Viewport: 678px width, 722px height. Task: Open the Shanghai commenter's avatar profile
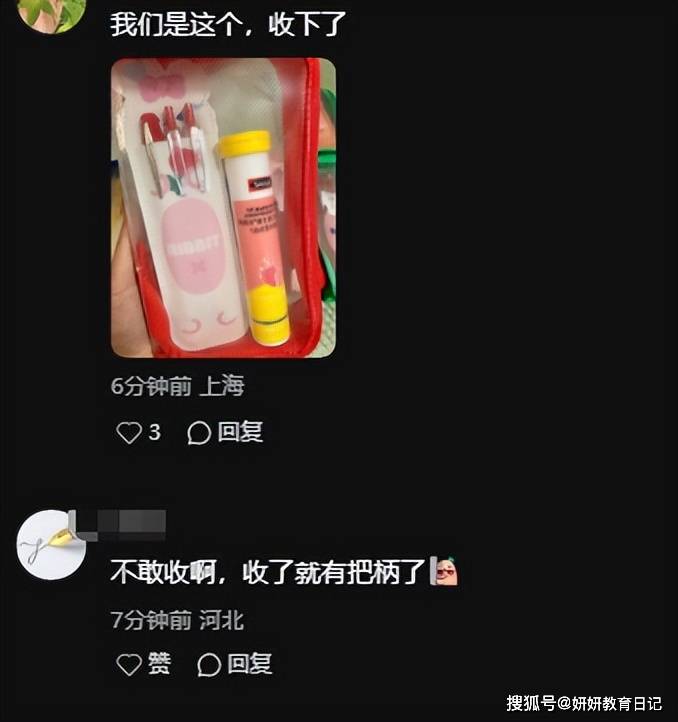coord(50,12)
